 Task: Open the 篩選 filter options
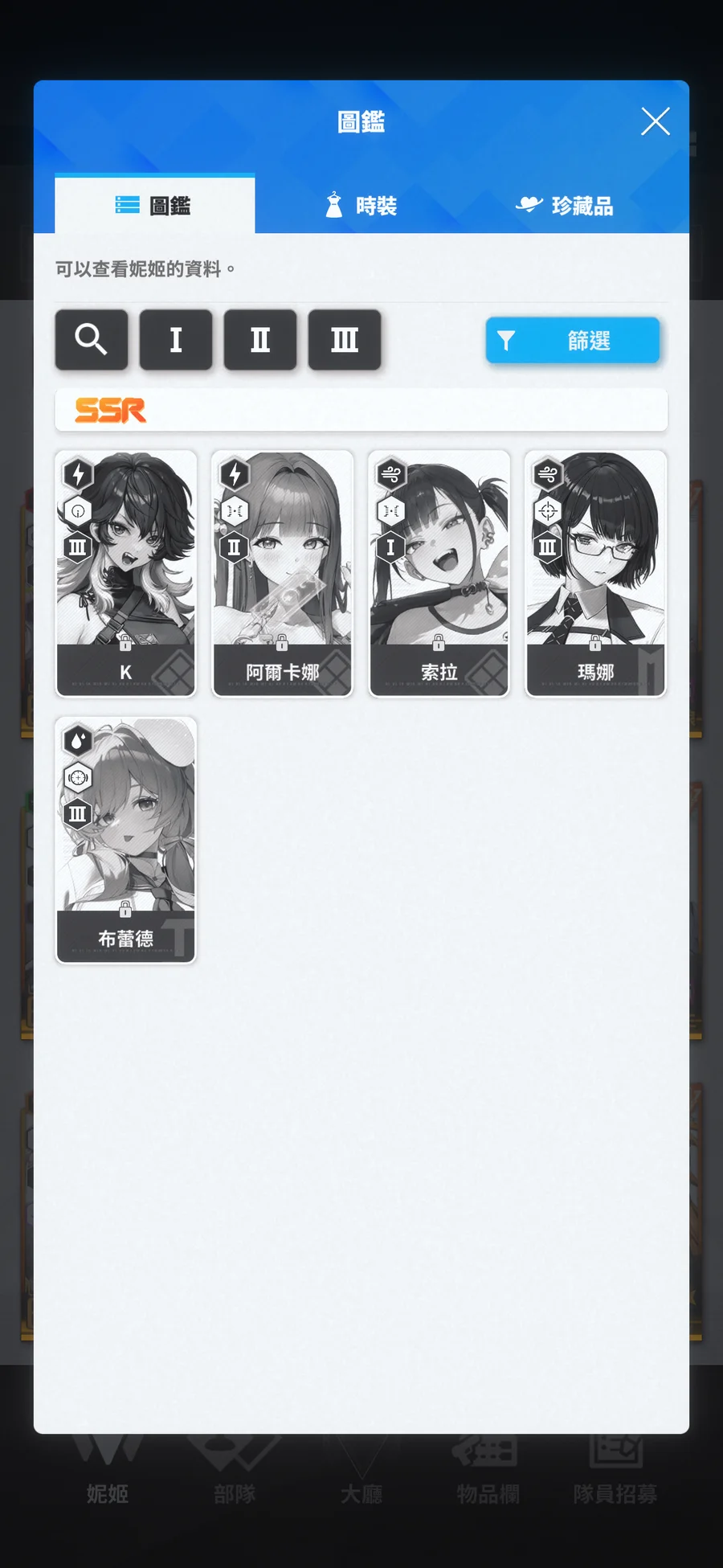click(573, 341)
